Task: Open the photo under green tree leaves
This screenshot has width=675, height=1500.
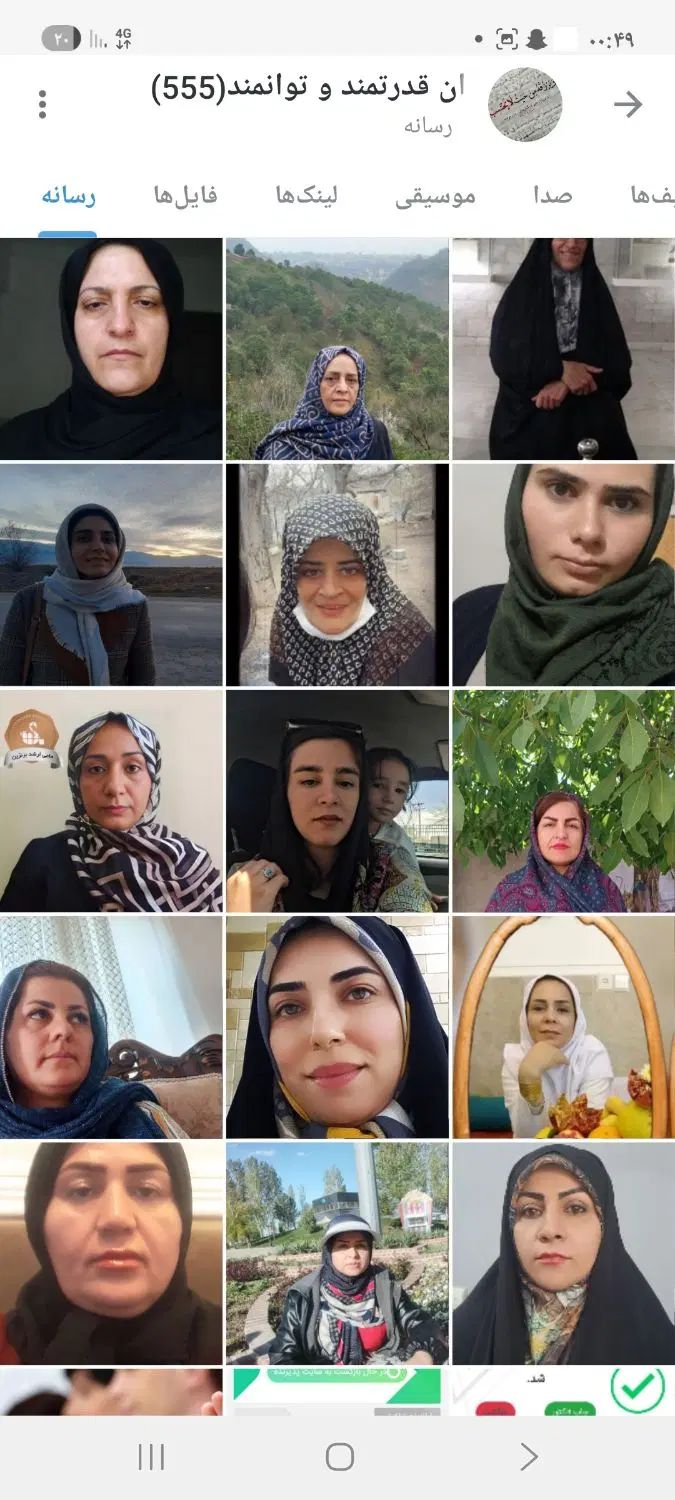Action: pos(563,801)
